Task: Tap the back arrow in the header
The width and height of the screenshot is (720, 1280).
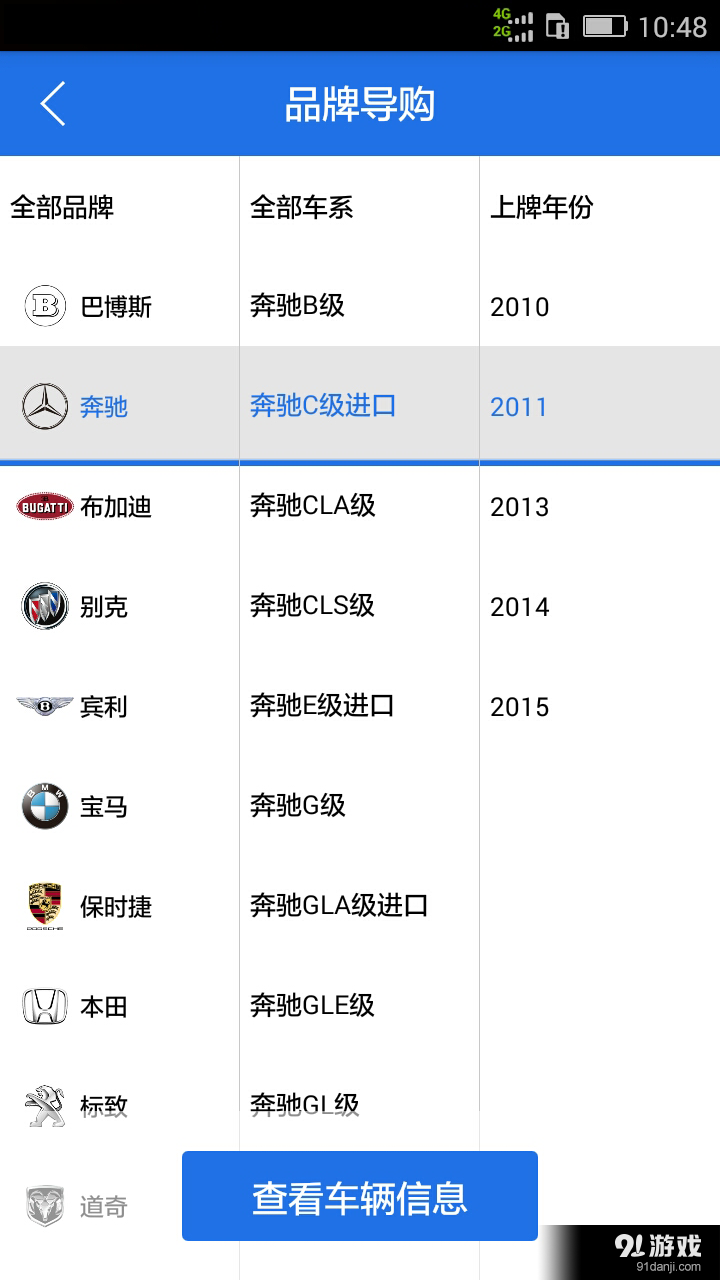Action: [52, 103]
